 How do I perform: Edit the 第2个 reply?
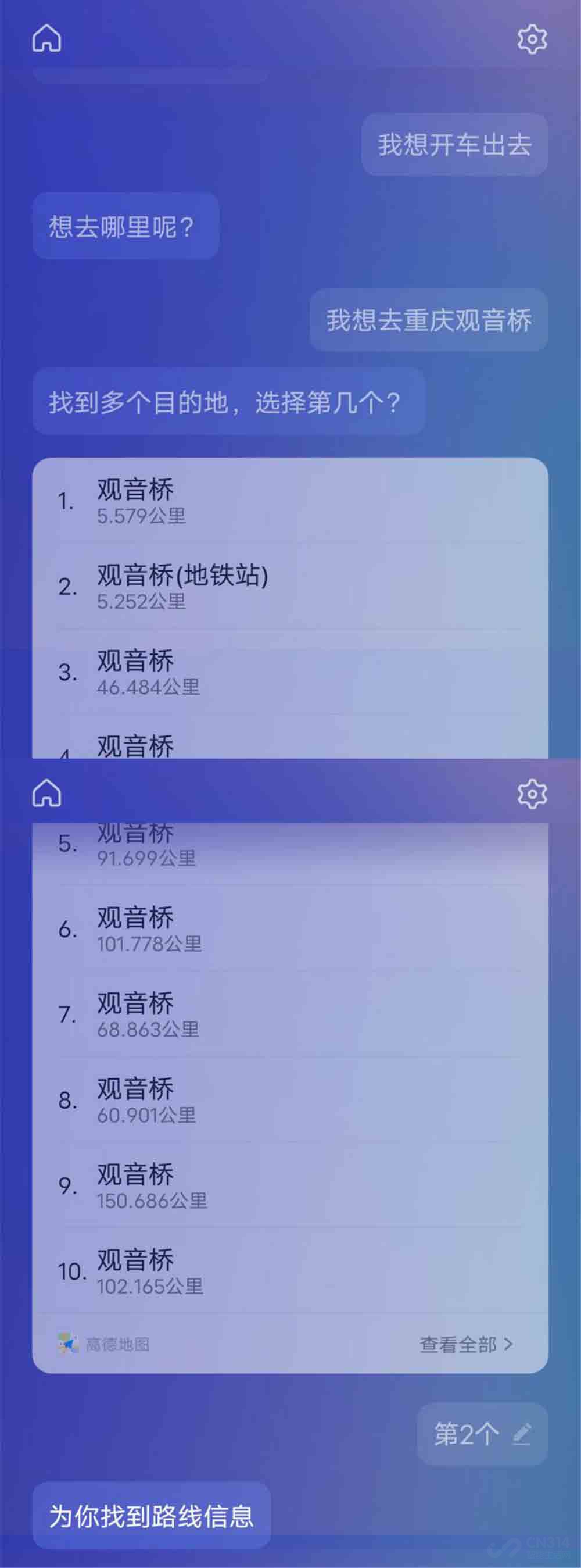521,1435
